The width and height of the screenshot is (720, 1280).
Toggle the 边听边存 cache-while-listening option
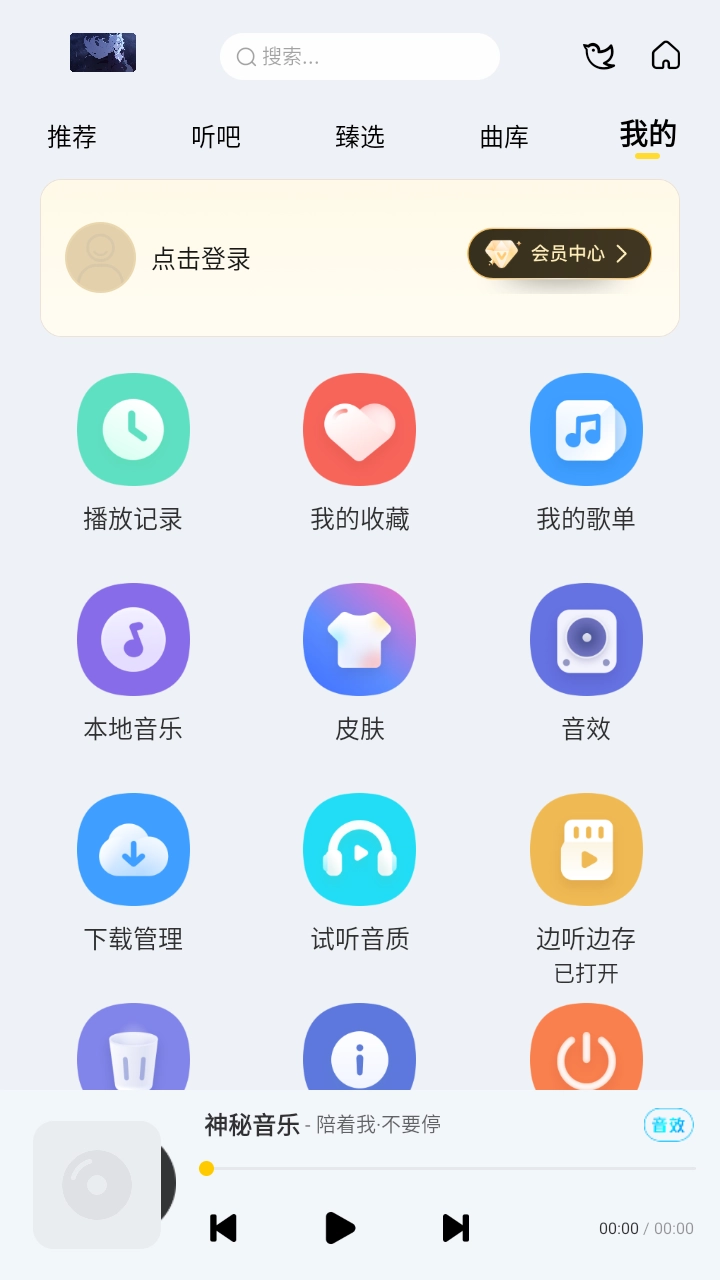[586, 850]
